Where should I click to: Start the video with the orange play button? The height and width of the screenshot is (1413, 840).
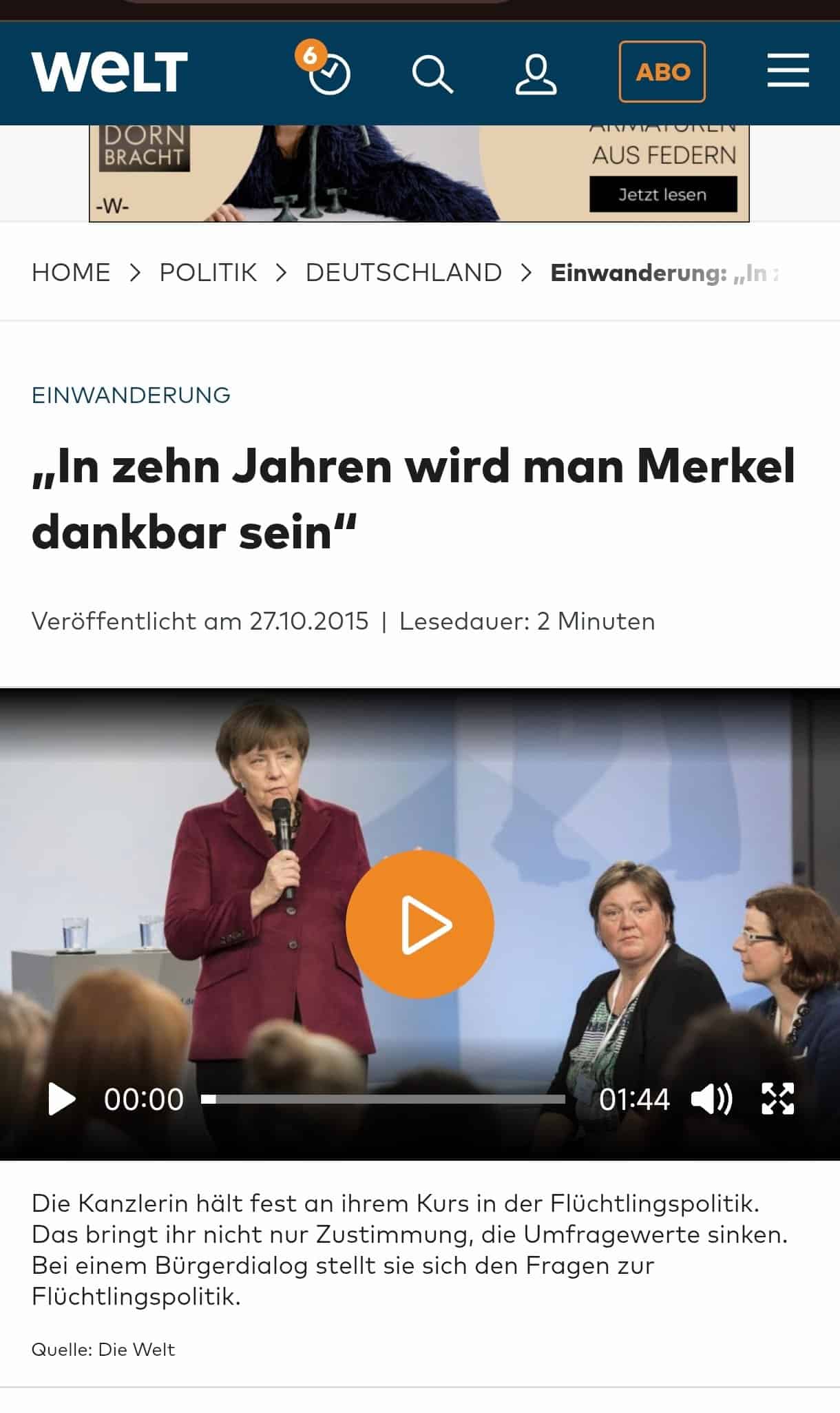tap(420, 924)
